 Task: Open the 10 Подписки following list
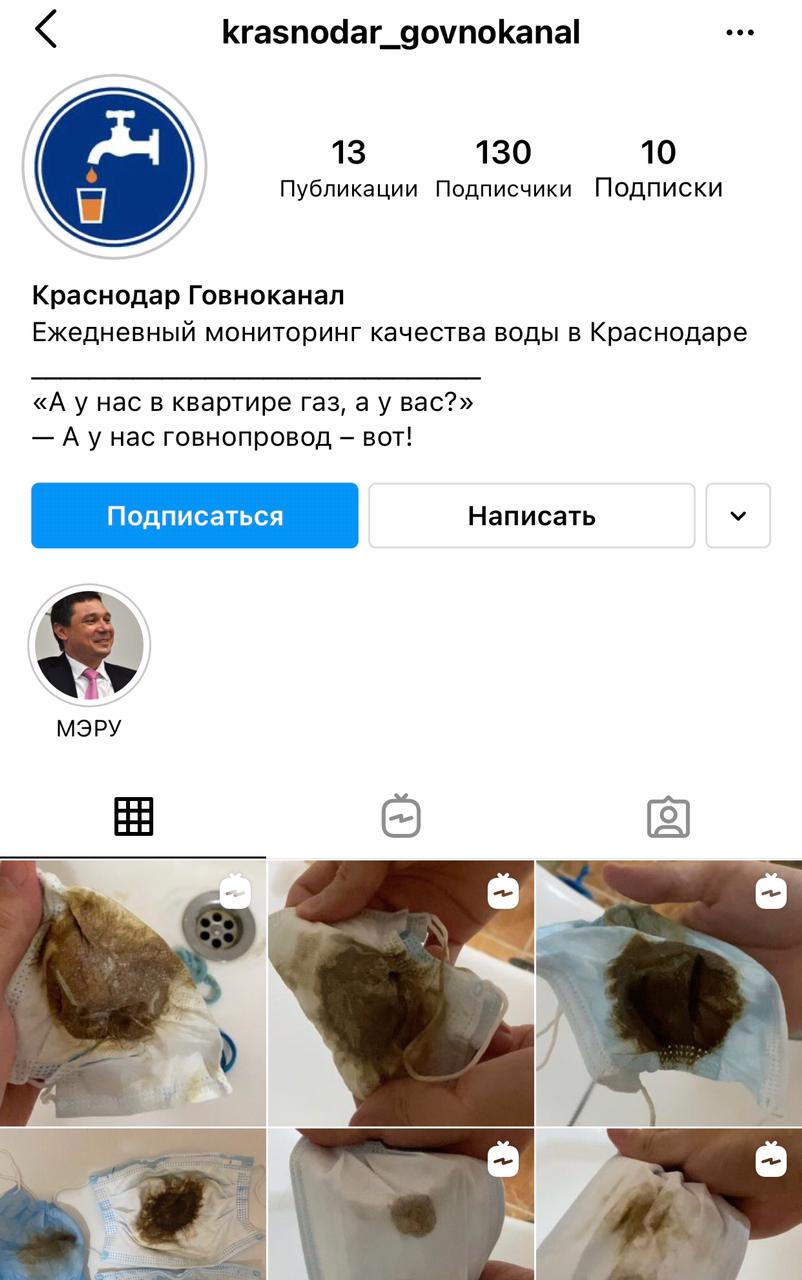tap(658, 168)
